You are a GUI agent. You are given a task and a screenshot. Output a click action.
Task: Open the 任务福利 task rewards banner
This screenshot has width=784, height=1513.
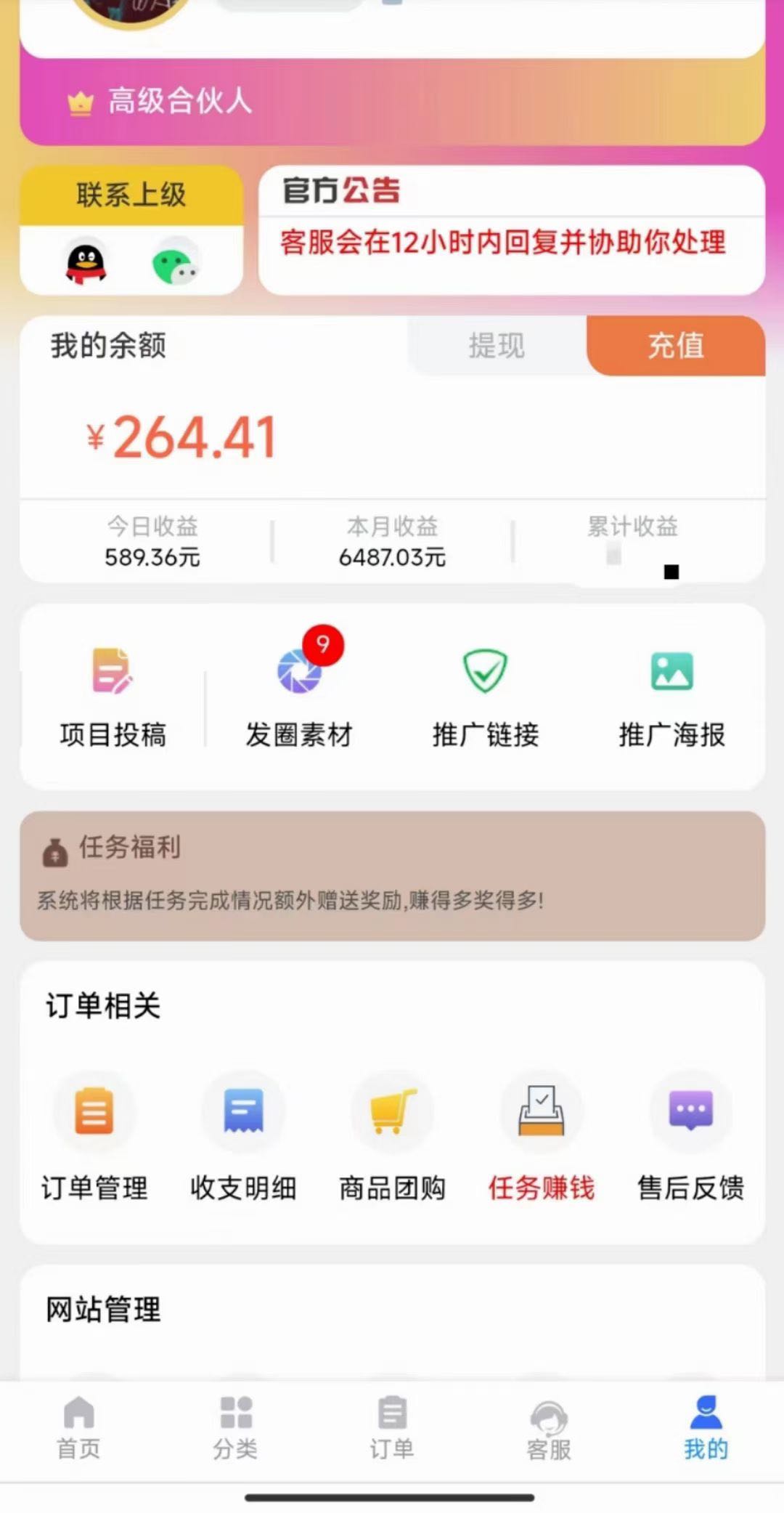point(392,875)
